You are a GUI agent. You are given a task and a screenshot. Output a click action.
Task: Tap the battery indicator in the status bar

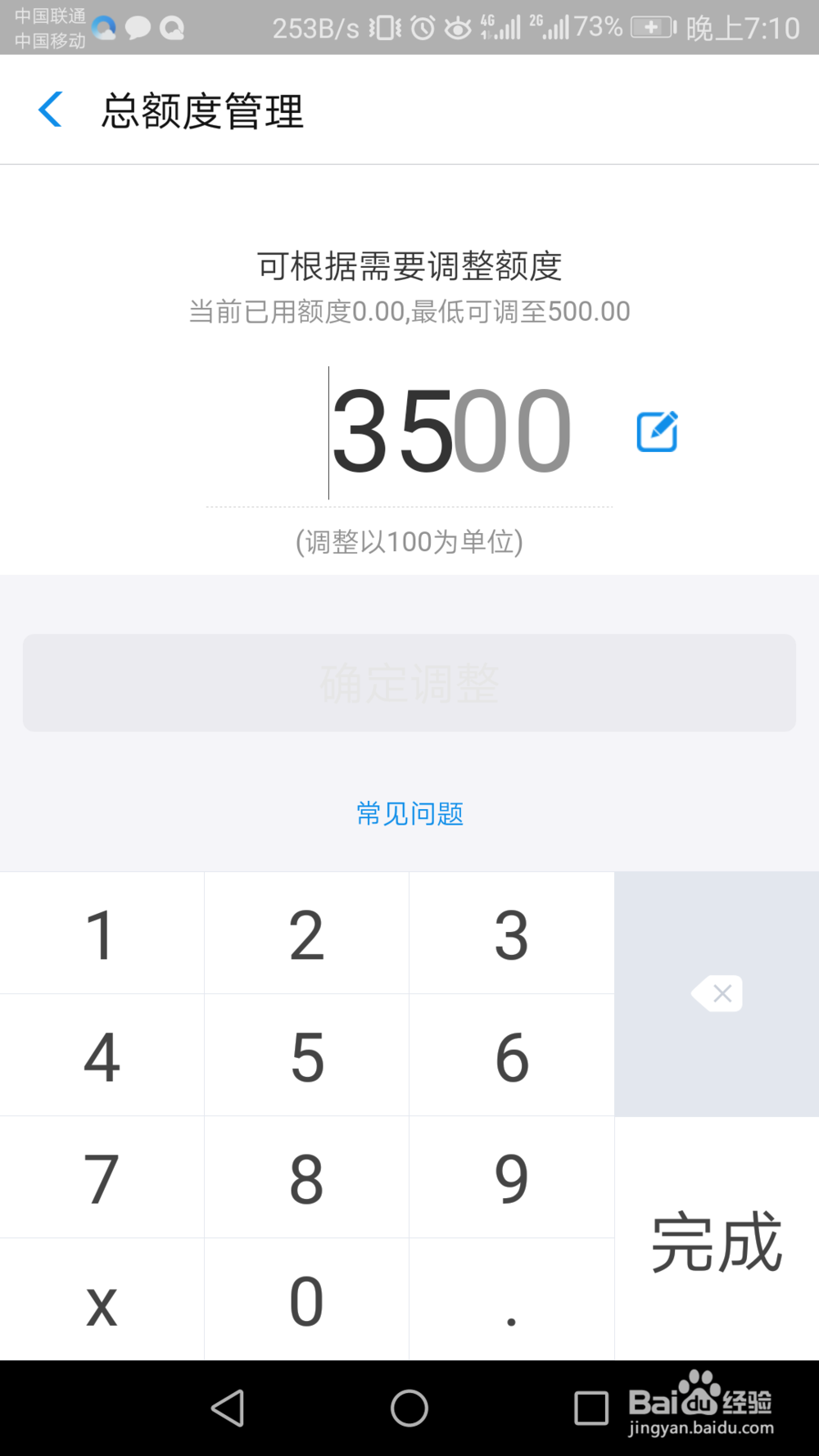pyautogui.click(x=651, y=27)
